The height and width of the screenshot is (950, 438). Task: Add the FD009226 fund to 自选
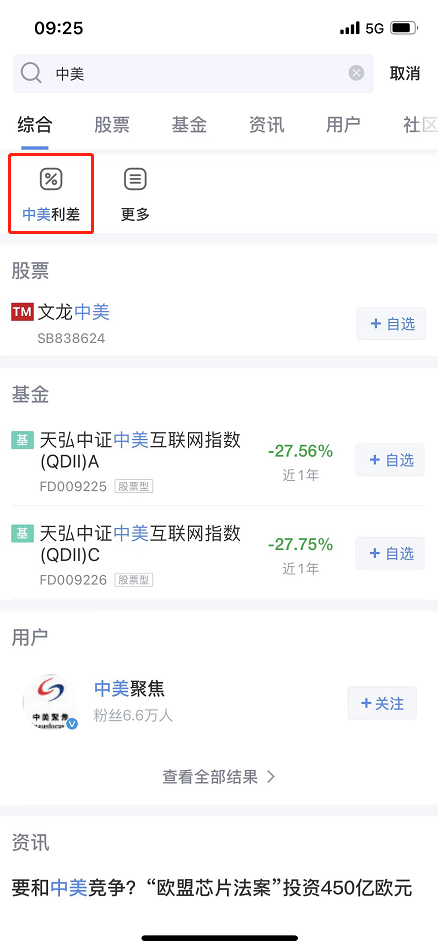click(x=390, y=553)
